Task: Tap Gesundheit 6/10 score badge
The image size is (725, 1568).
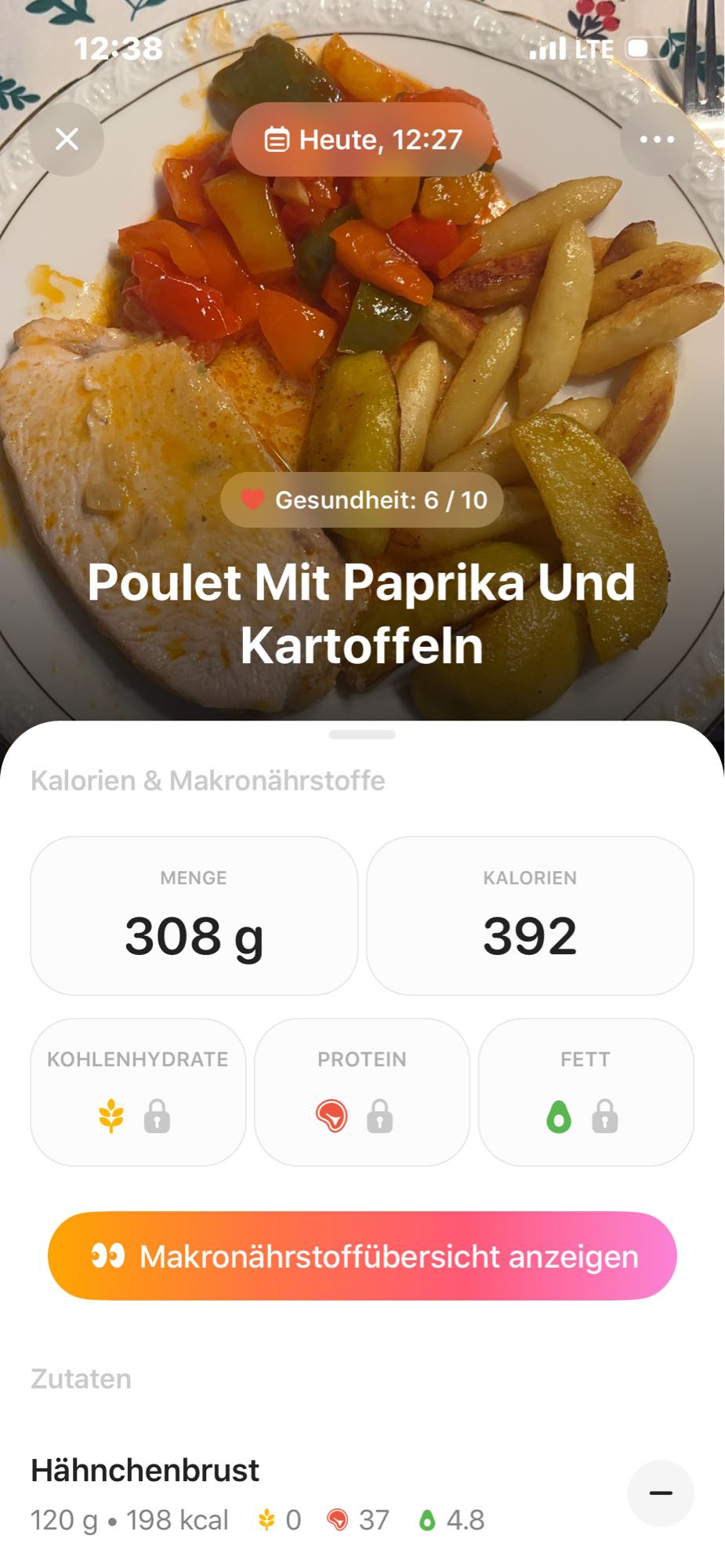Action: tap(362, 499)
